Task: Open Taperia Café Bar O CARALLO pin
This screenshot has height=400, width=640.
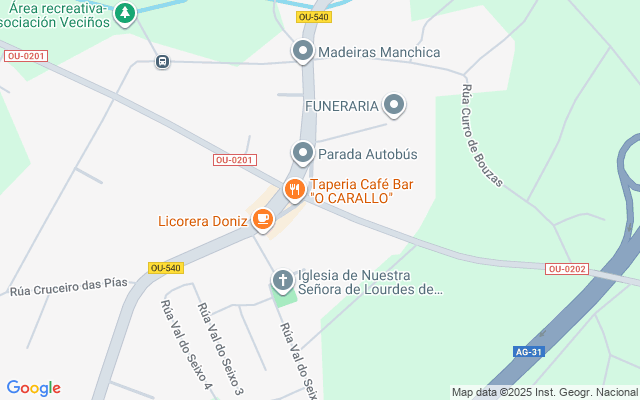Action: click(x=294, y=188)
